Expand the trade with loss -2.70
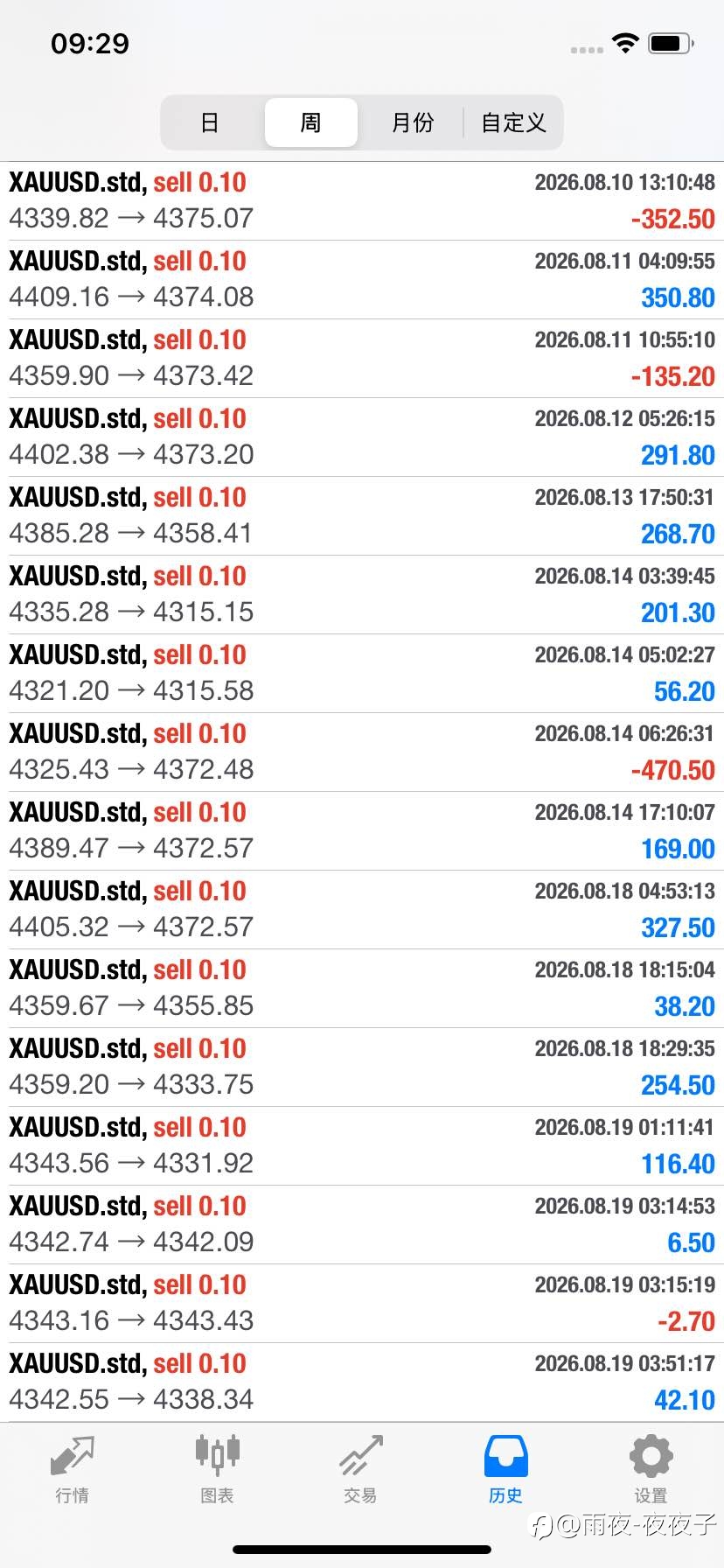This screenshot has width=724, height=1568. pos(362,1304)
